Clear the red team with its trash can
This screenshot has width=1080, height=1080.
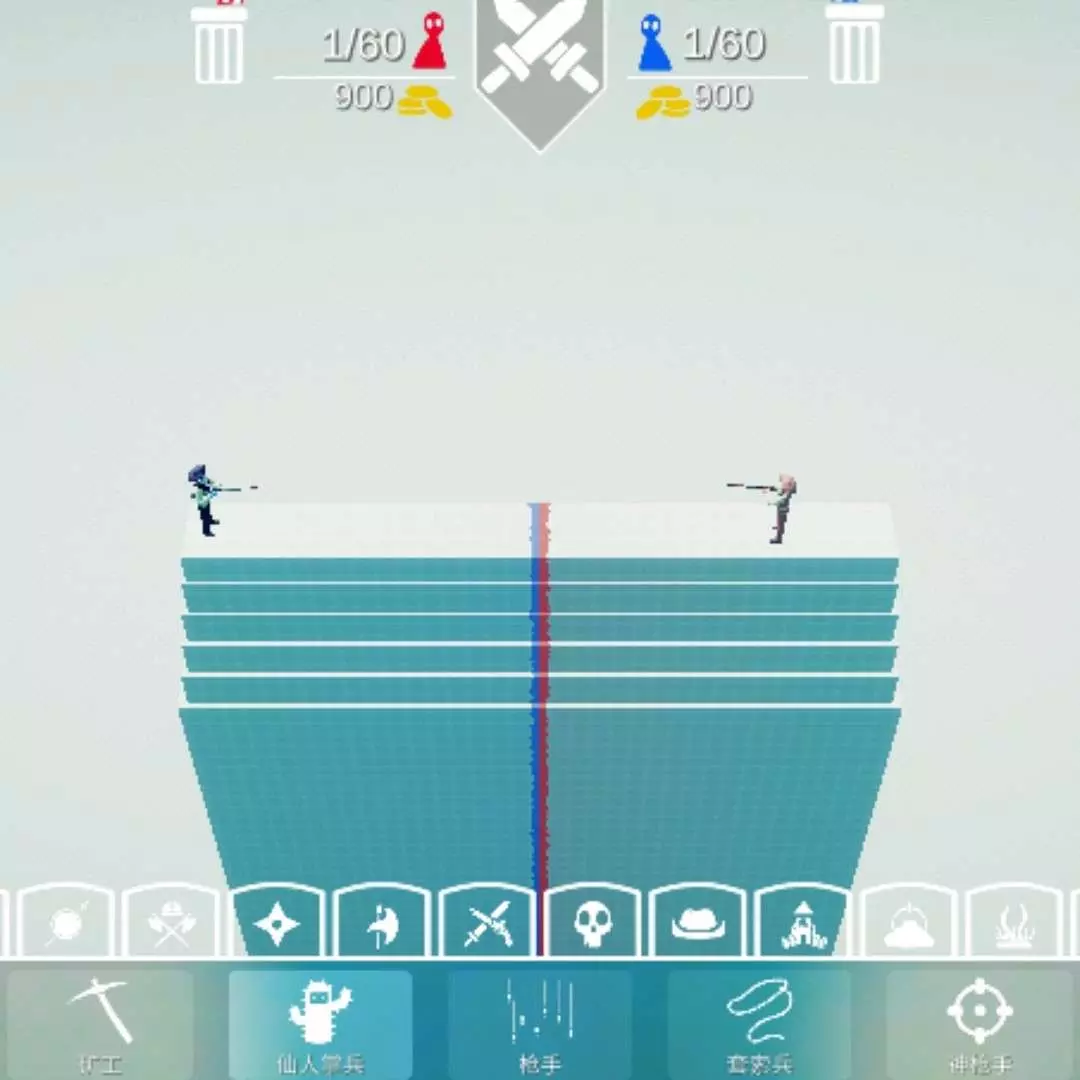[x=218, y=45]
